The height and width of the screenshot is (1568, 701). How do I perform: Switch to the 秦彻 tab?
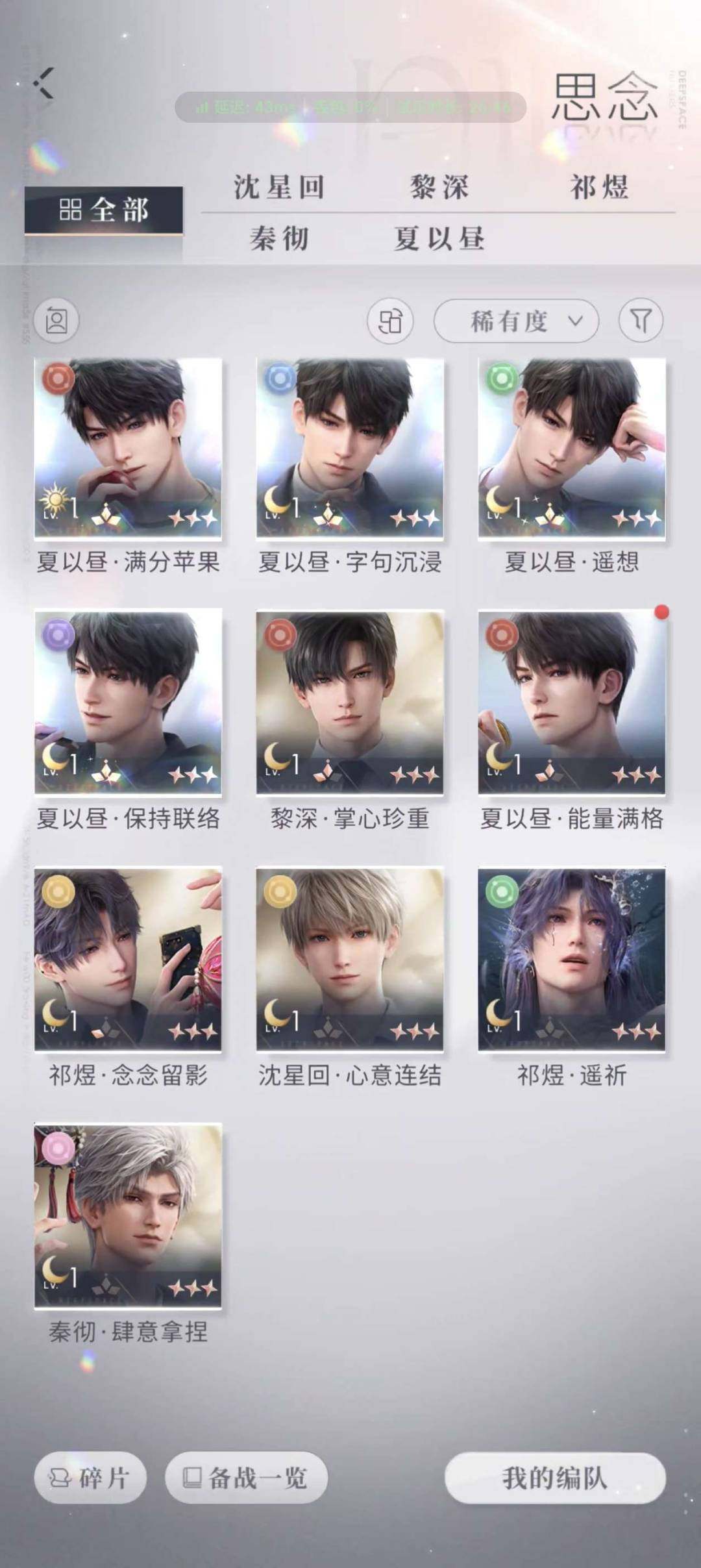tap(278, 239)
